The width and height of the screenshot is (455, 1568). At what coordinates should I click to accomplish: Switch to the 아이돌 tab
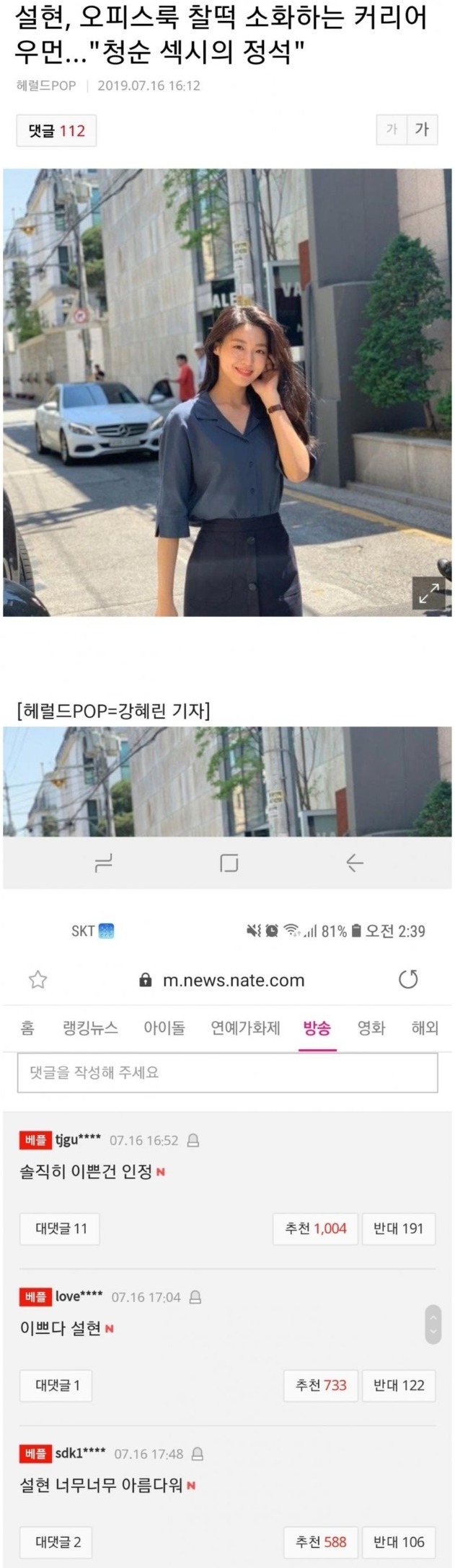click(164, 1028)
